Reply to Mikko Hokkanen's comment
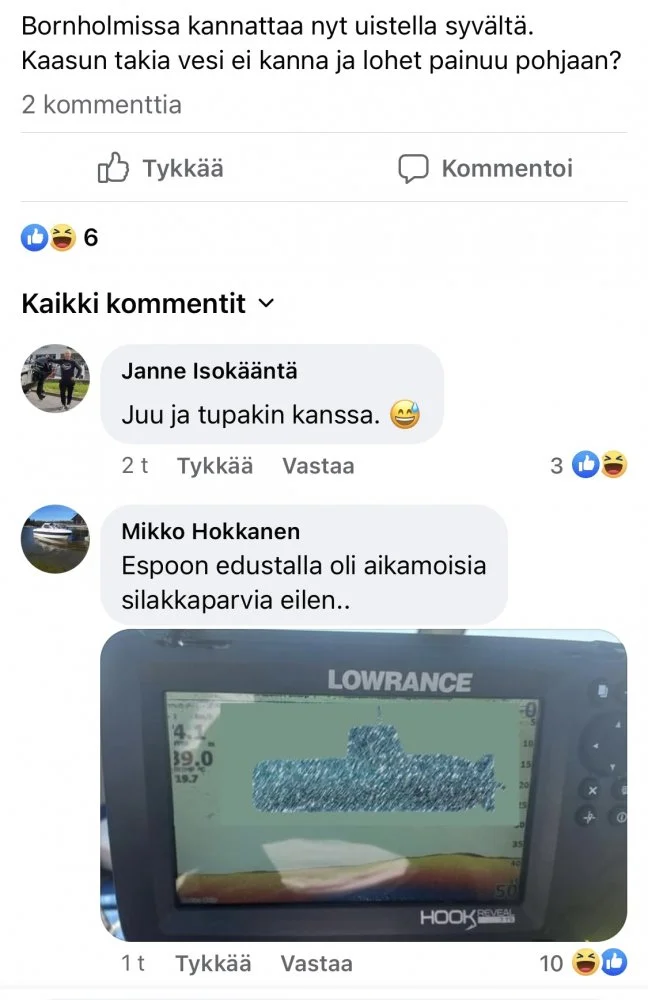 pyautogui.click(x=316, y=964)
